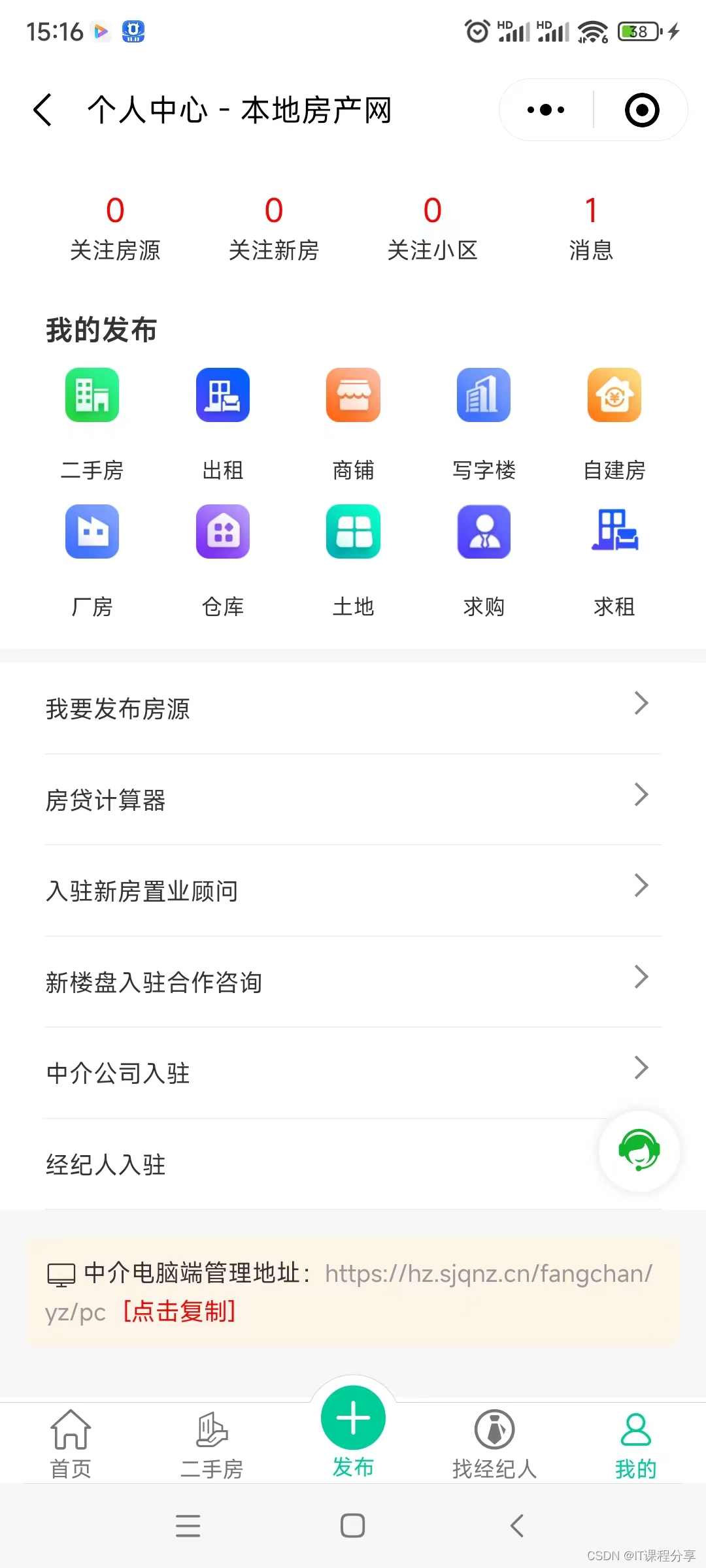Contact customer service via headset icon

(639, 1151)
